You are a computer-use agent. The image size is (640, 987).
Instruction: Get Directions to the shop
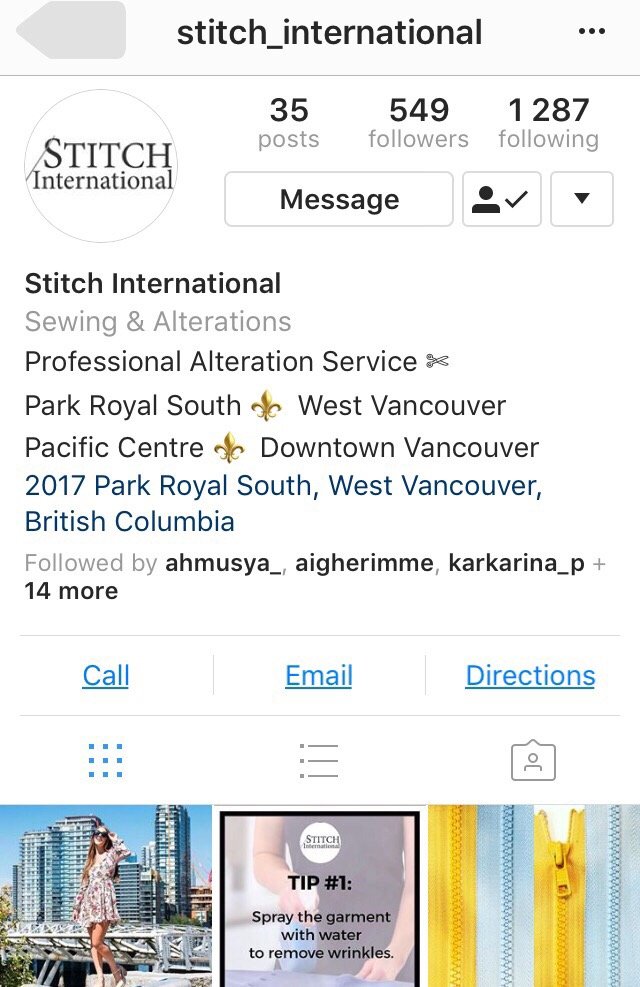tap(530, 676)
